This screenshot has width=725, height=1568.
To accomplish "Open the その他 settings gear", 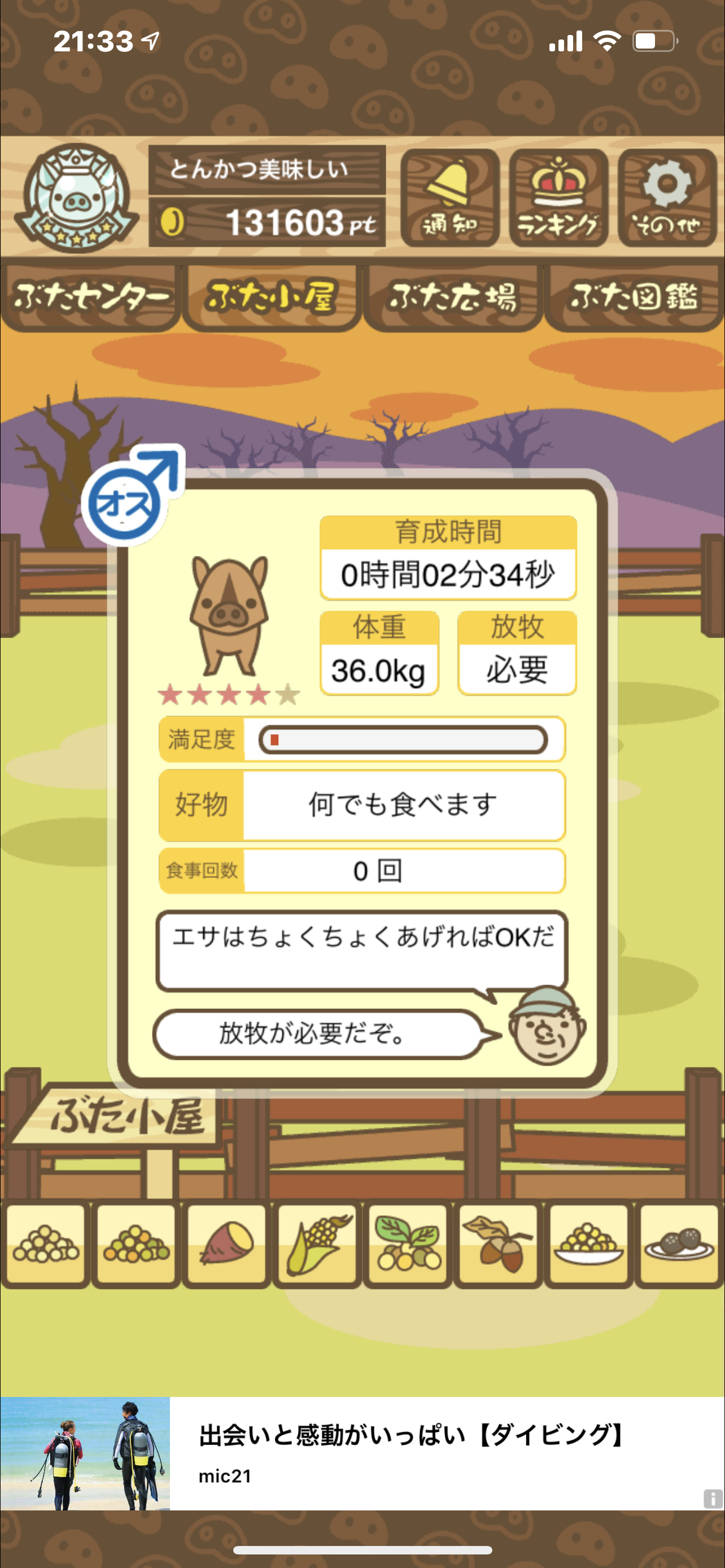I will pyautogui.click(x=667, y=197).
